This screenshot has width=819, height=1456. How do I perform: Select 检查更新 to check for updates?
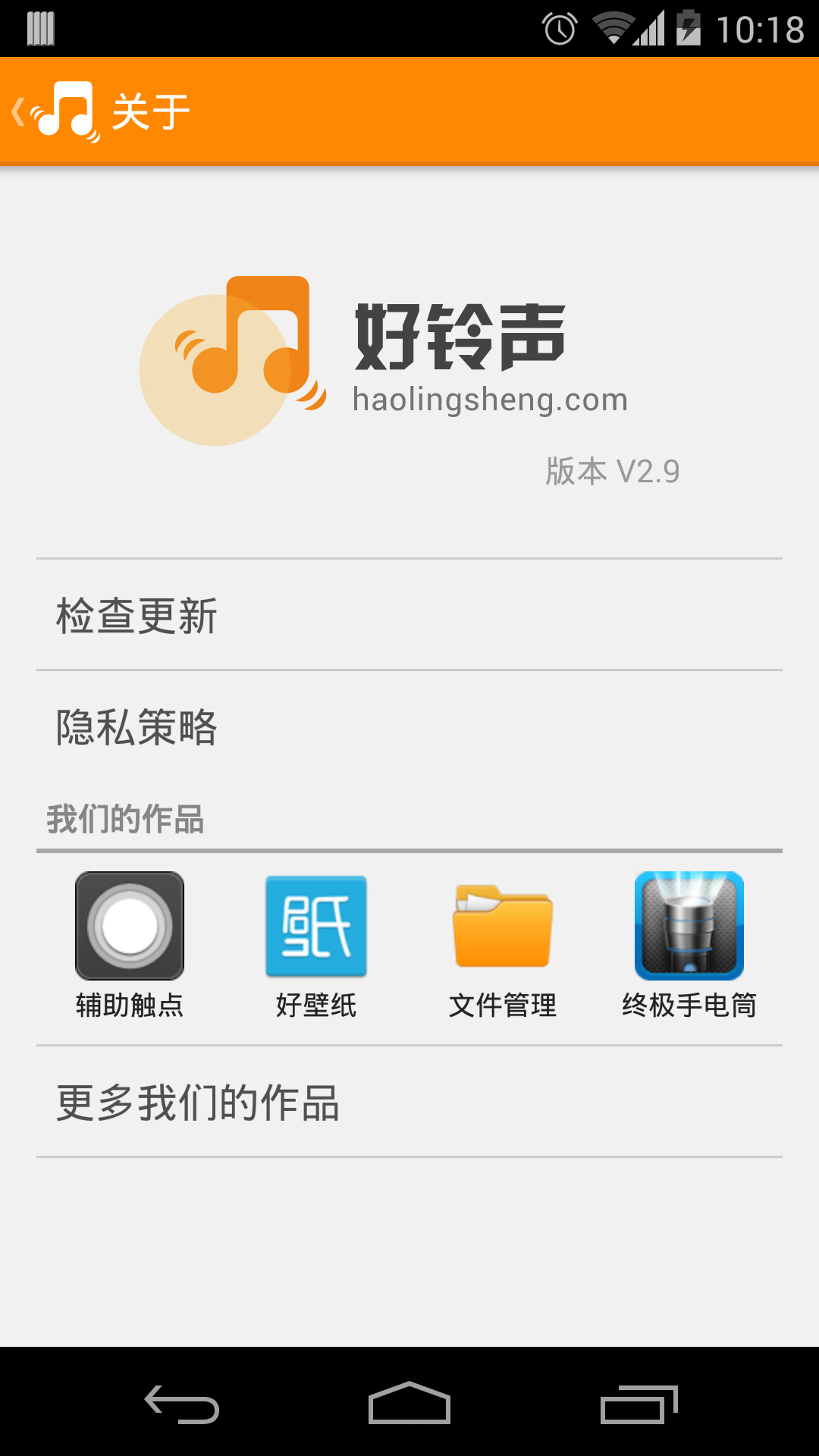pos(136,616)
